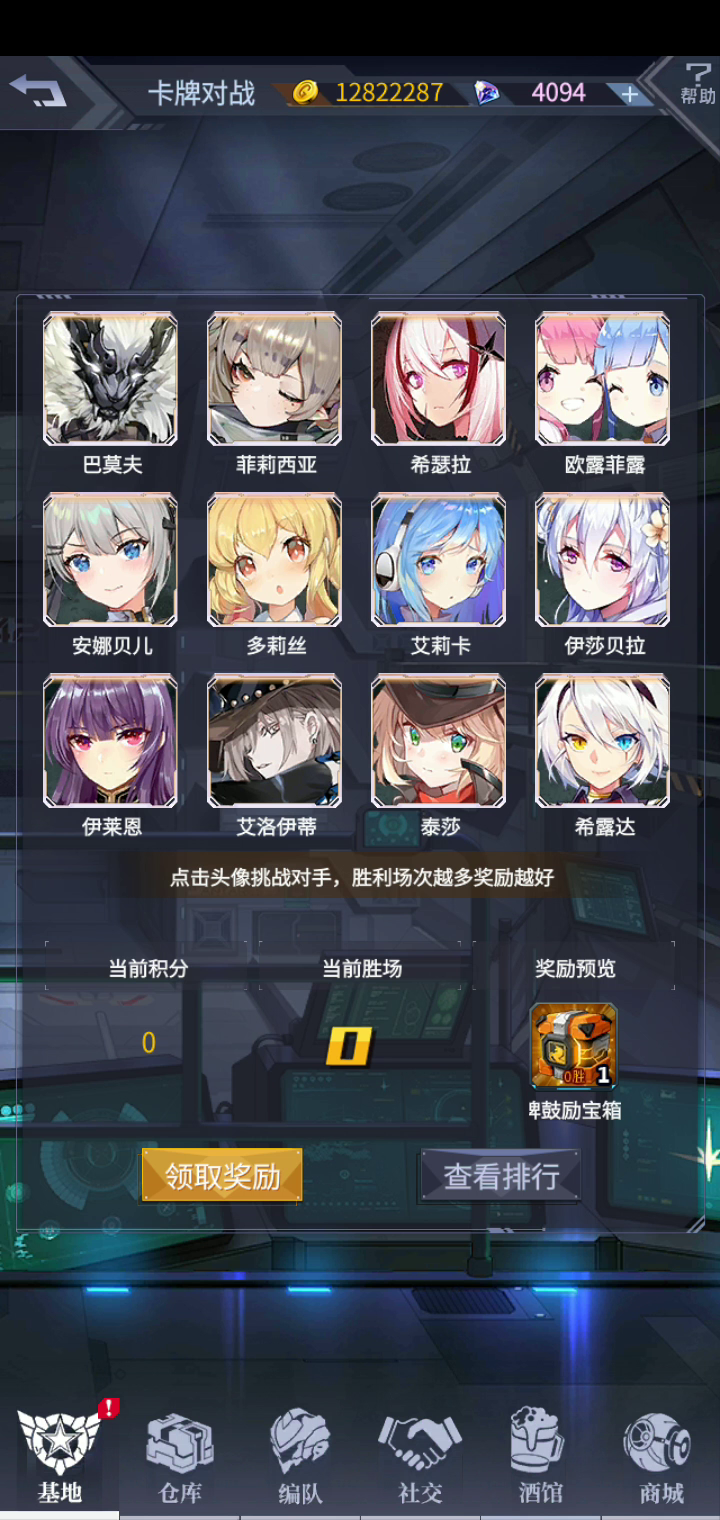Switch to the 商城 tab

(660, 1458)
